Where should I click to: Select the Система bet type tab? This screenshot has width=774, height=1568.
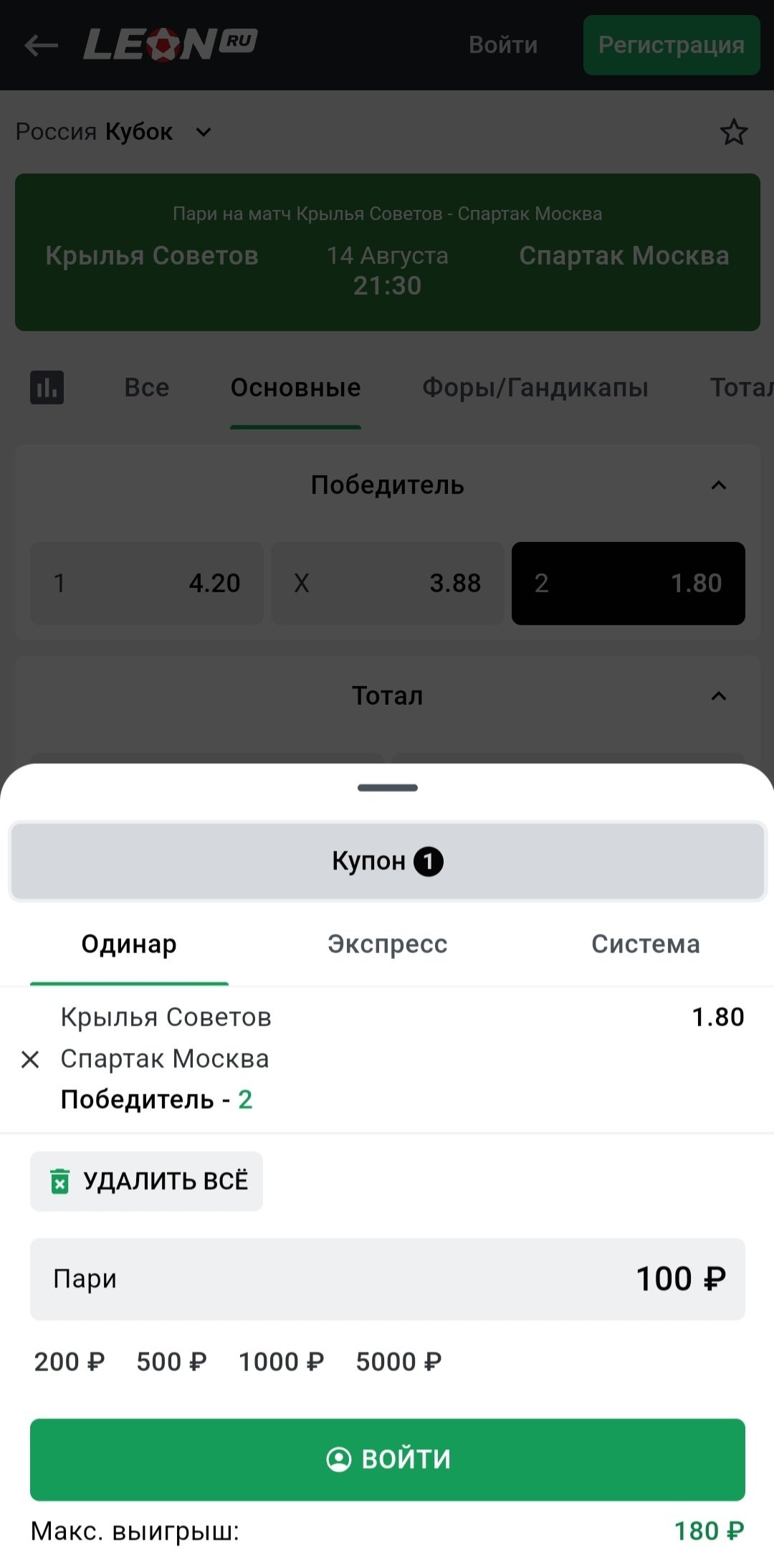tap(645, 944)
